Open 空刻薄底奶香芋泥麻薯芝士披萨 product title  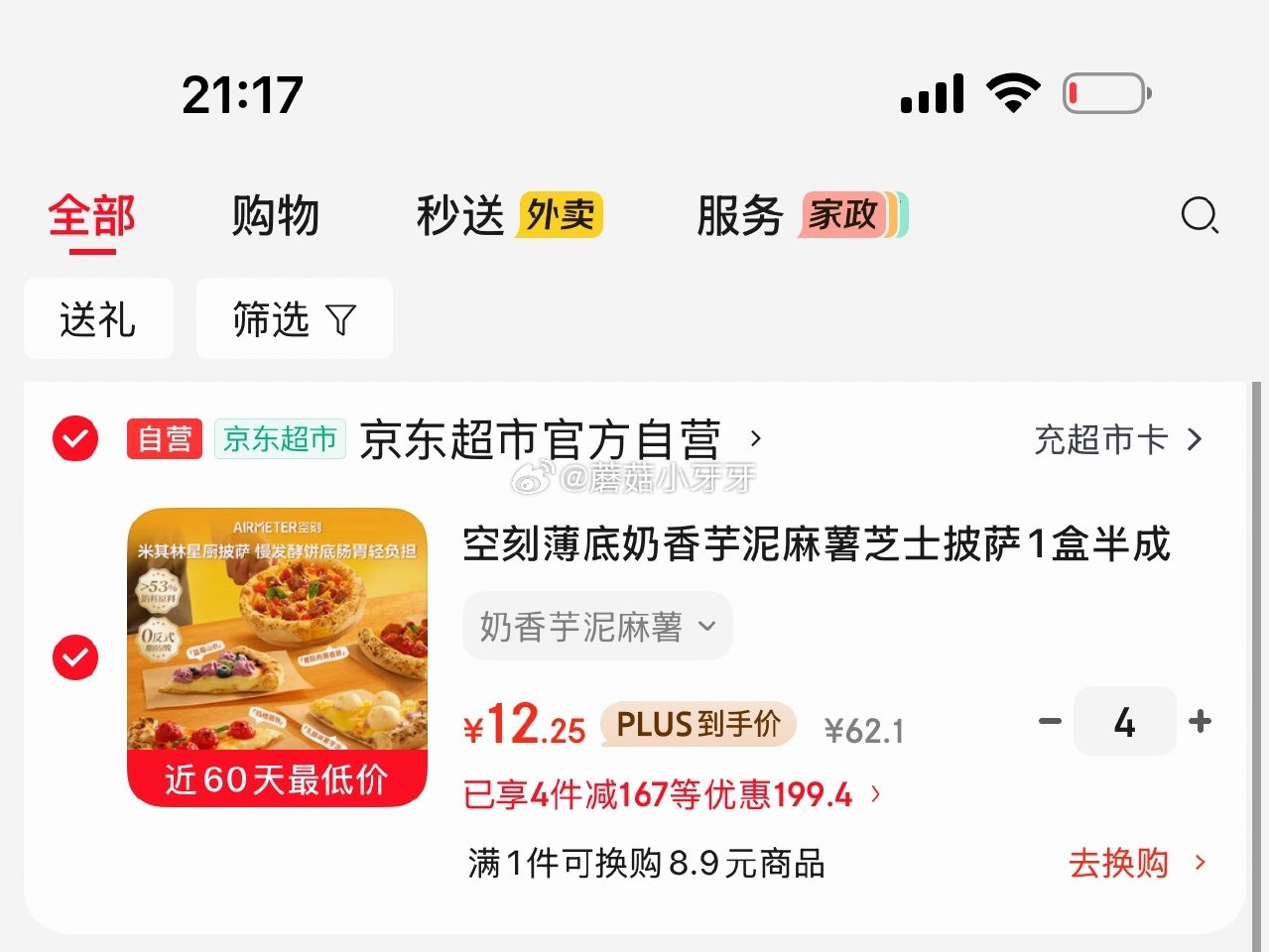(816, 545)
